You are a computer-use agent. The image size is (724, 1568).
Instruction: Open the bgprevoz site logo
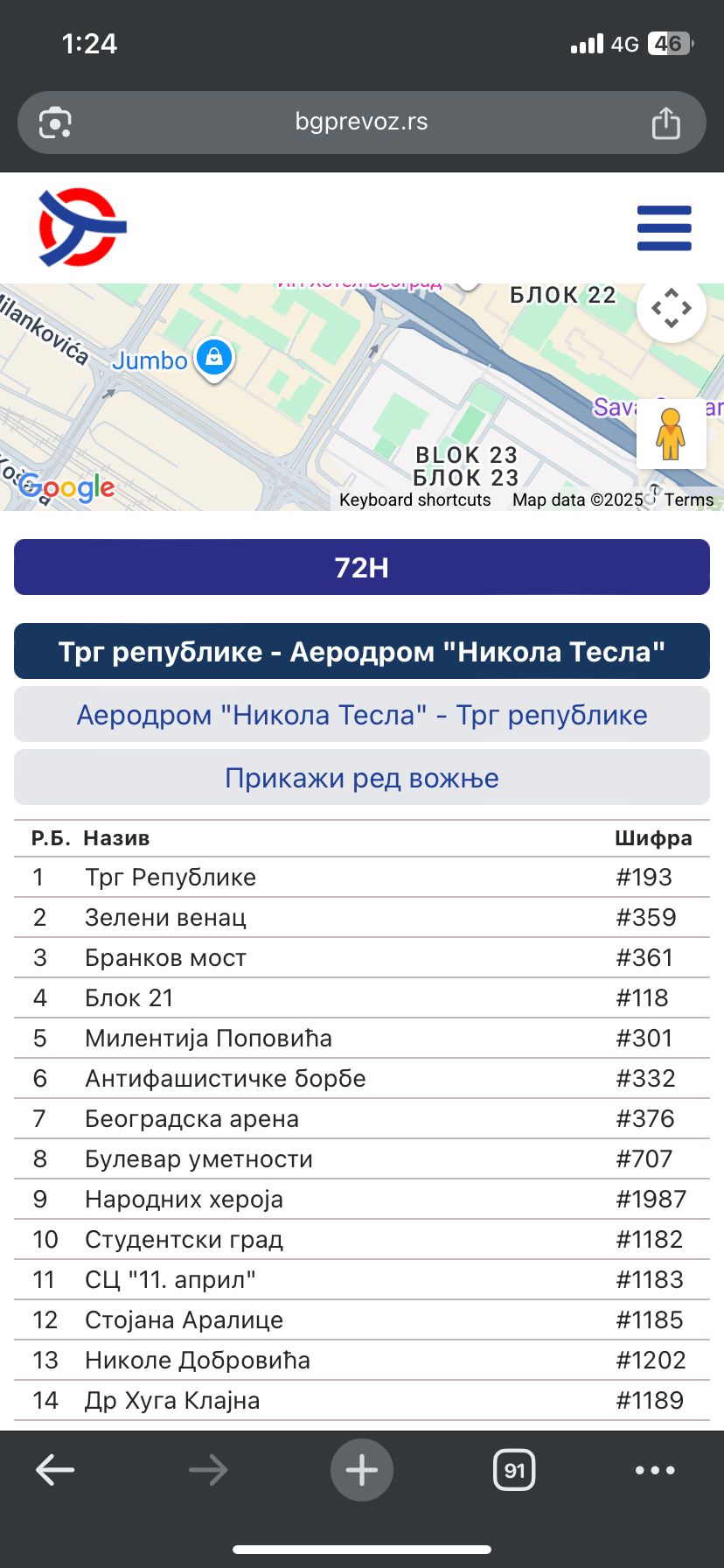point(82,227)
